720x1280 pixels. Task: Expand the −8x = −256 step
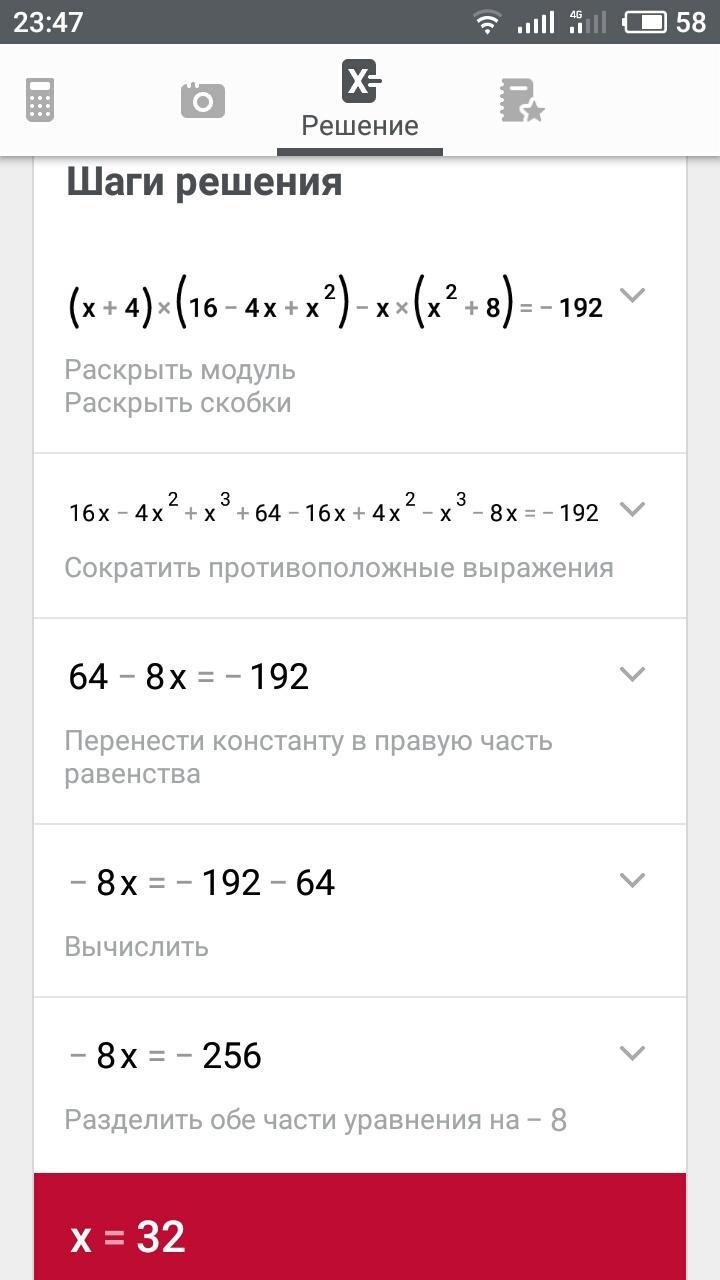click(x=632, y=1053)
